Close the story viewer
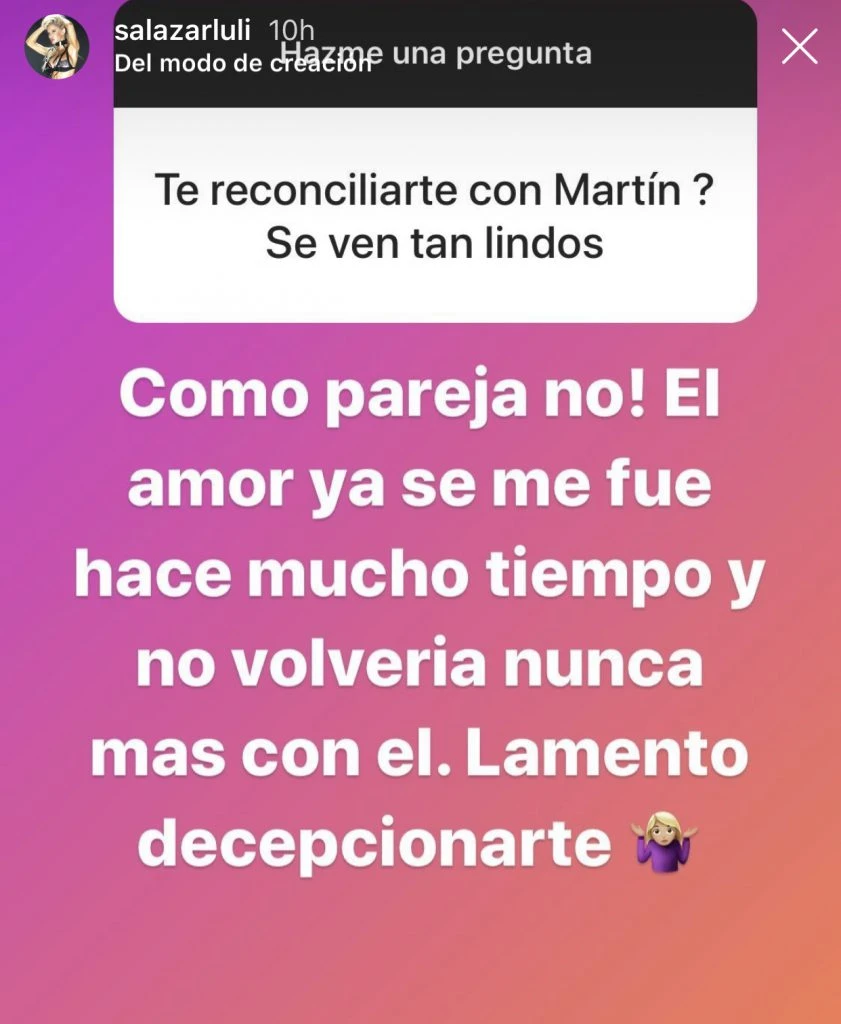 [x=799, y=46]
